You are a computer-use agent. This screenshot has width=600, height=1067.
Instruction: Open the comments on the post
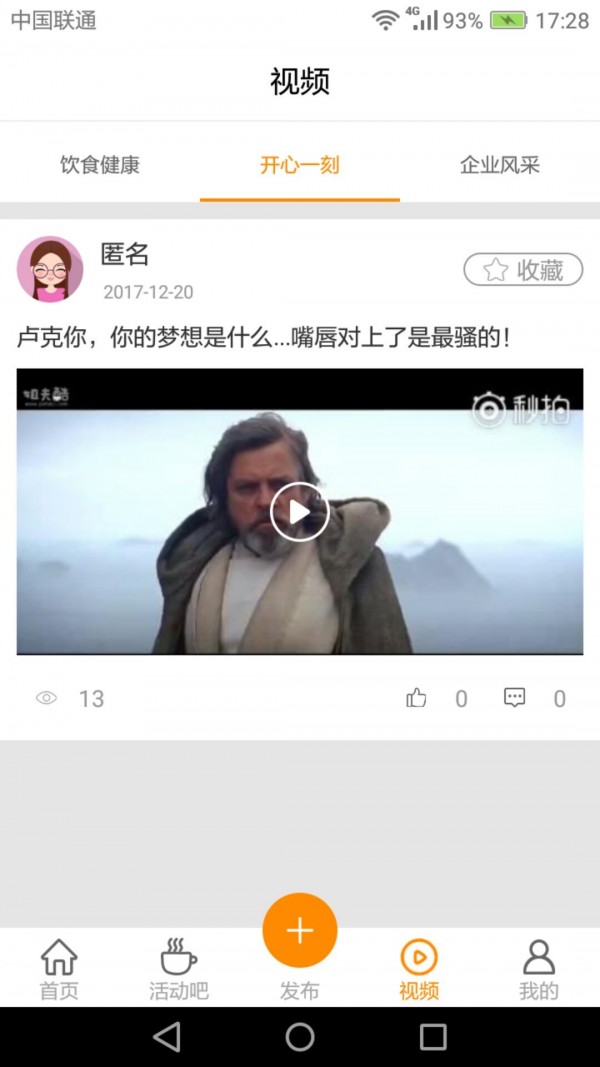[x=514, y=698]
